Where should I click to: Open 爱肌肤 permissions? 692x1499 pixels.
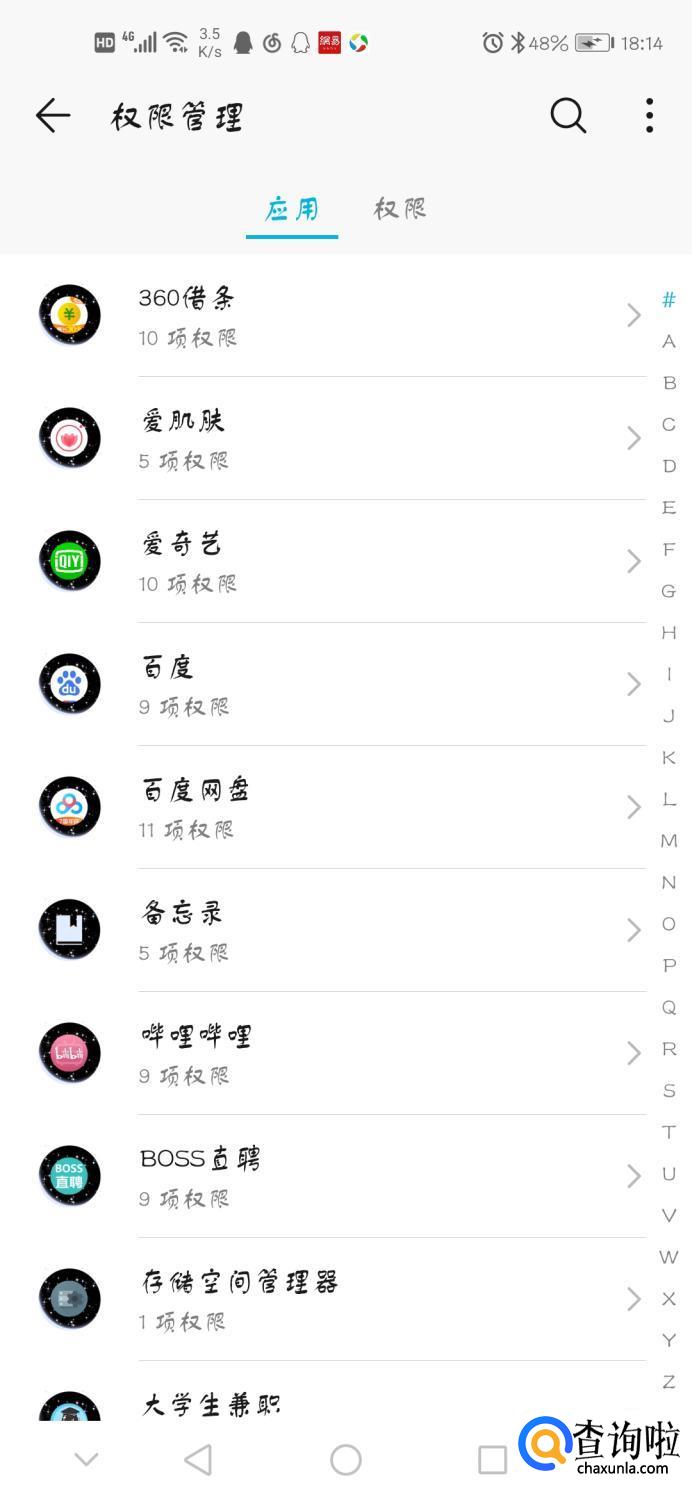point(340,439)
